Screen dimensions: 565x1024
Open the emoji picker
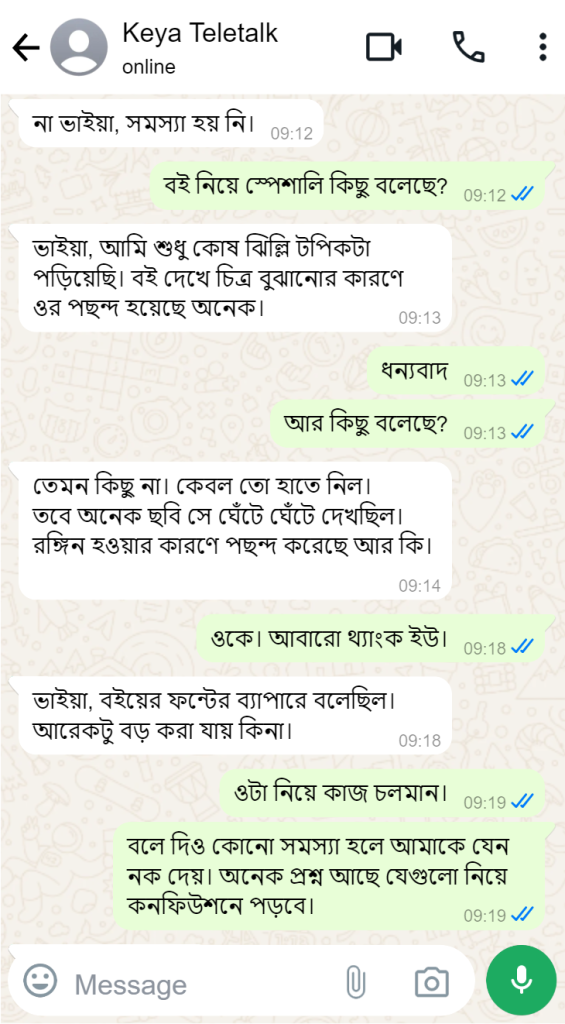[x=40, y=980]
